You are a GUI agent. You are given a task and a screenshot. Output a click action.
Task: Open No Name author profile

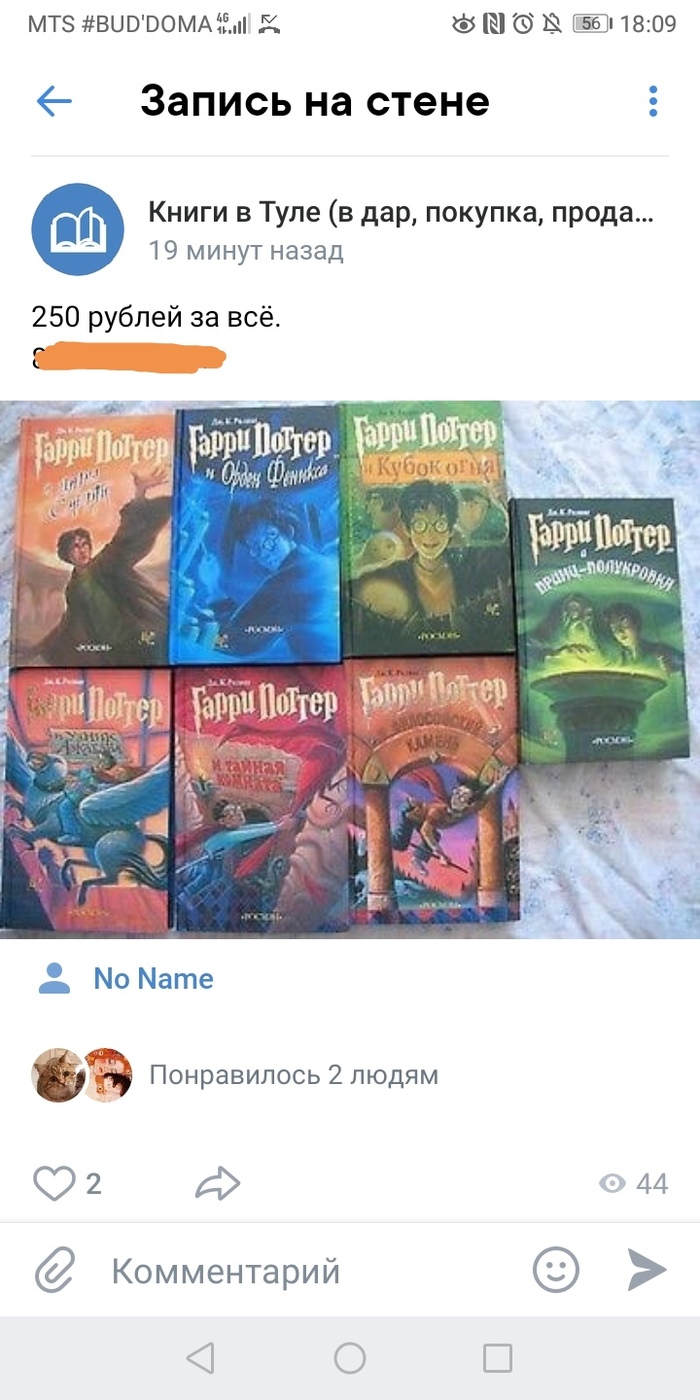click(153, 979)
